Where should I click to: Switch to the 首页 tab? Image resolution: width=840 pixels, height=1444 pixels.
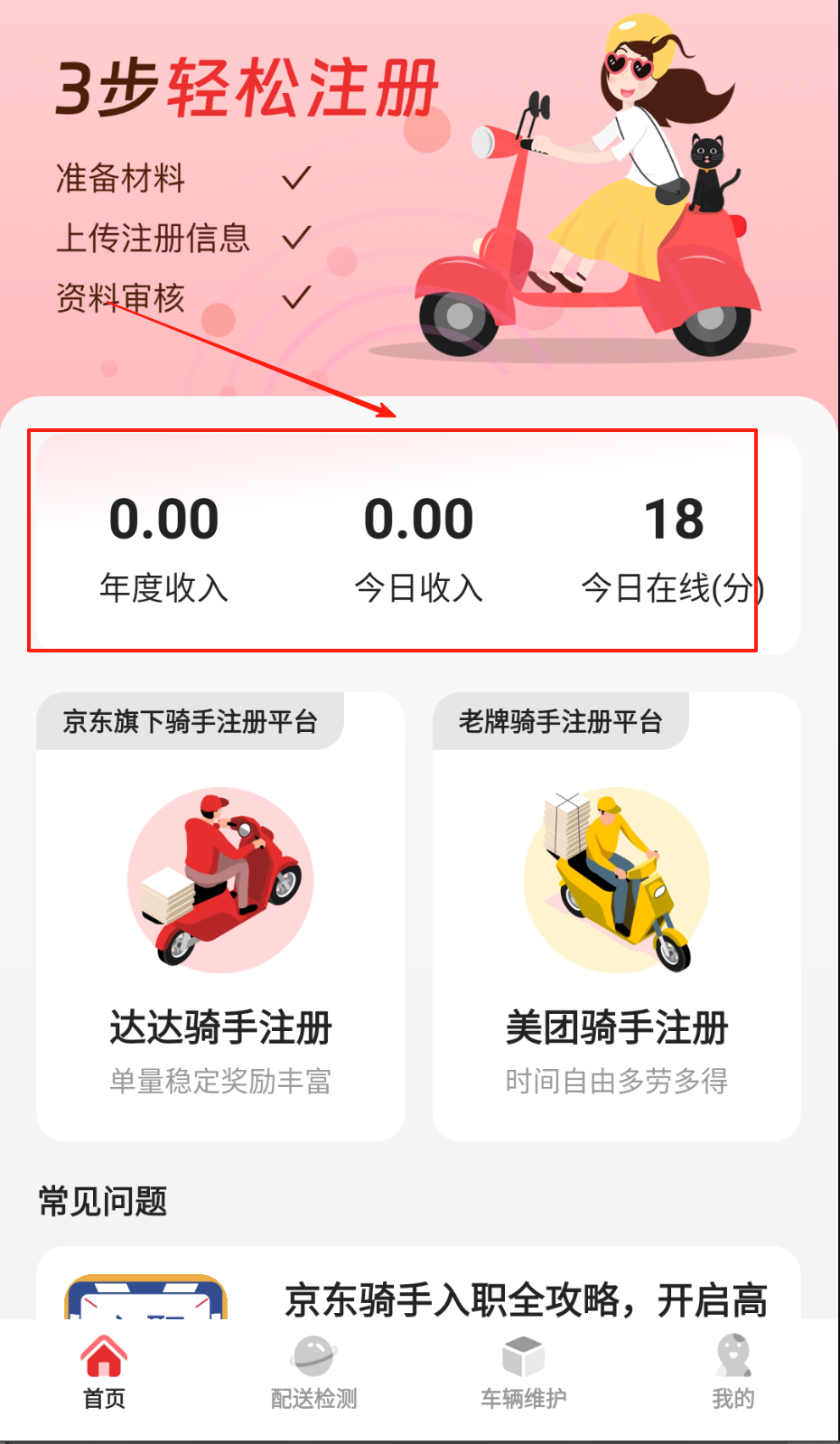coord(104,1373)
